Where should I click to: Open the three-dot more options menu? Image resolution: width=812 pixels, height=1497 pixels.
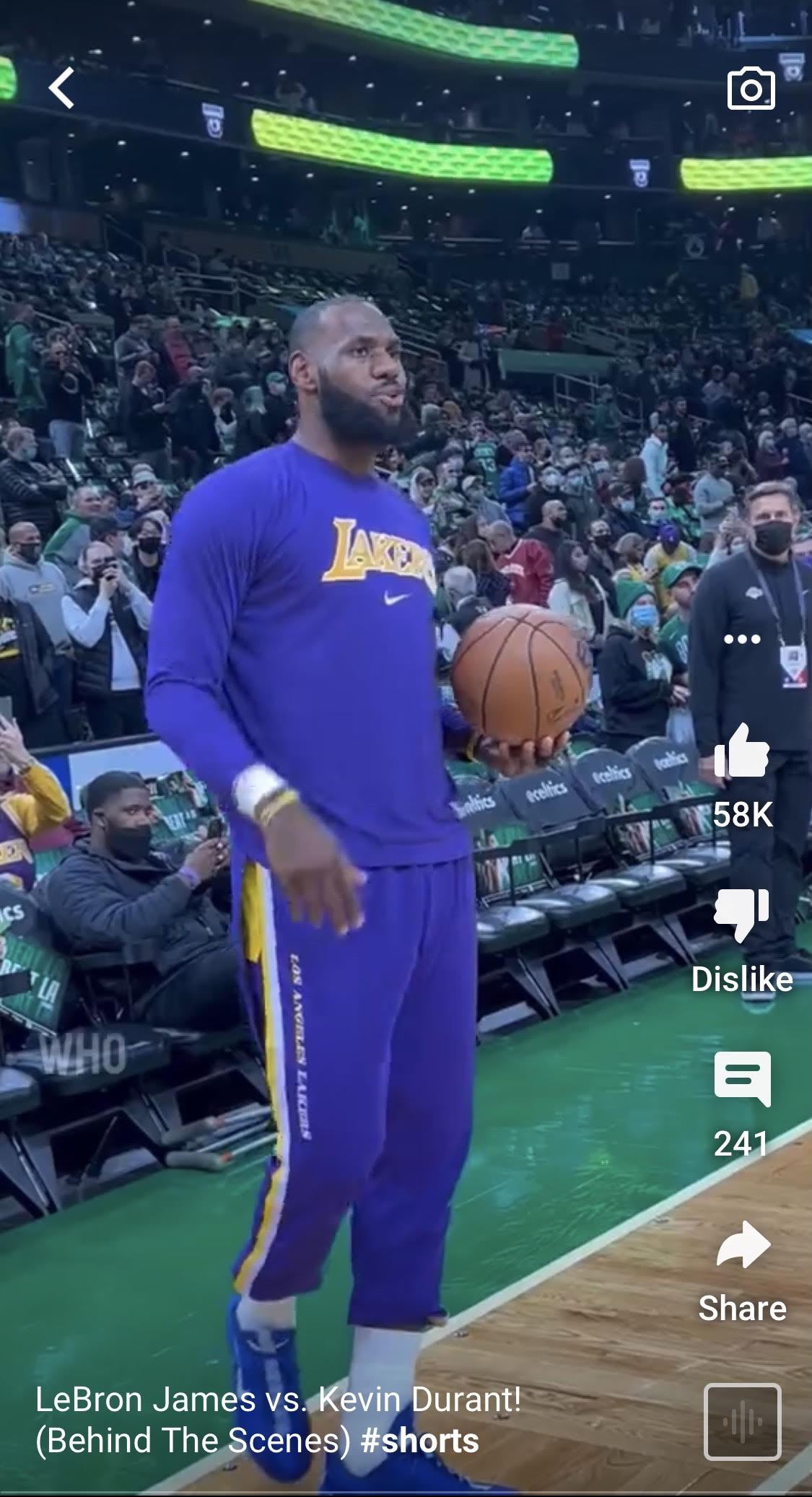click(x=742, y=639)
